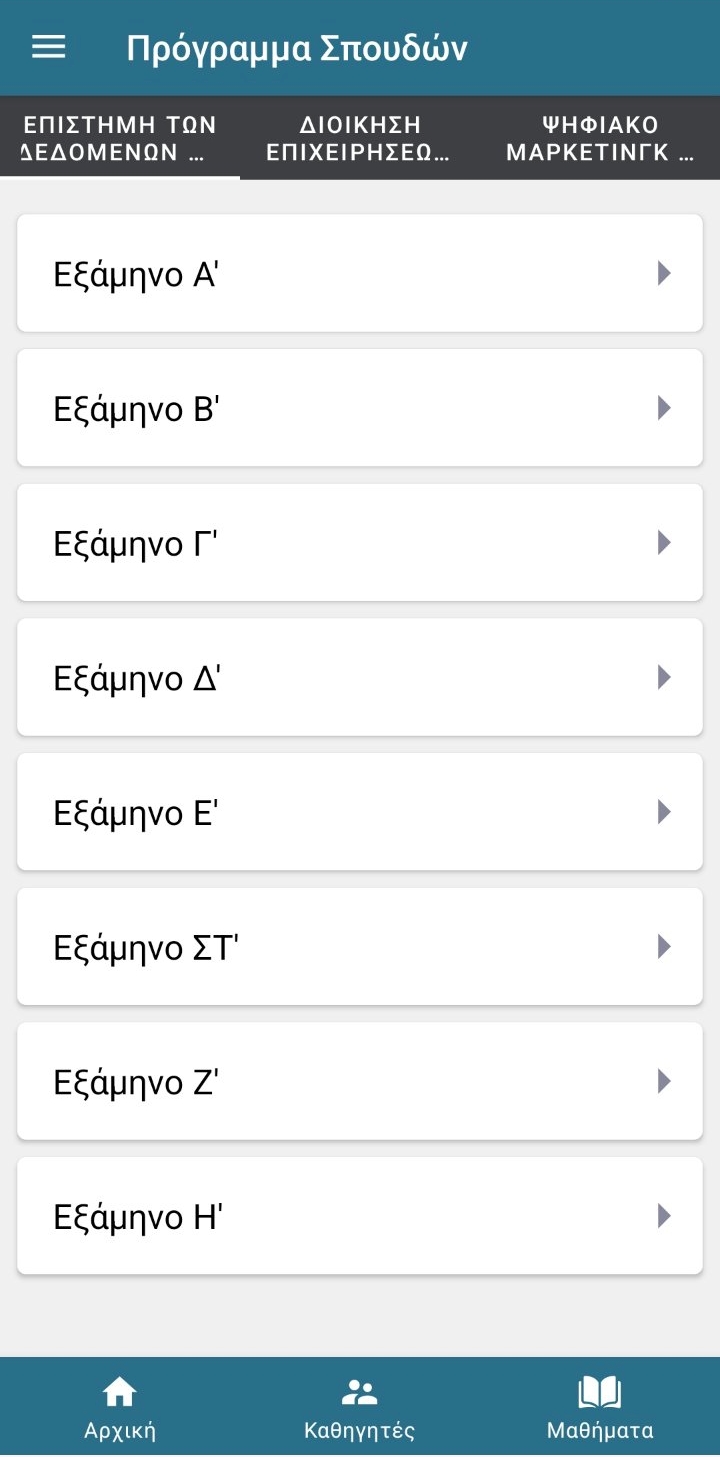Switch to the ΔΙΟΙΚΗΣΗ ΕΠΙΧΕΙΡΗΣΕΩΝ tab
This screenshot has width=720, height=1457.
[x=360, y=139]
